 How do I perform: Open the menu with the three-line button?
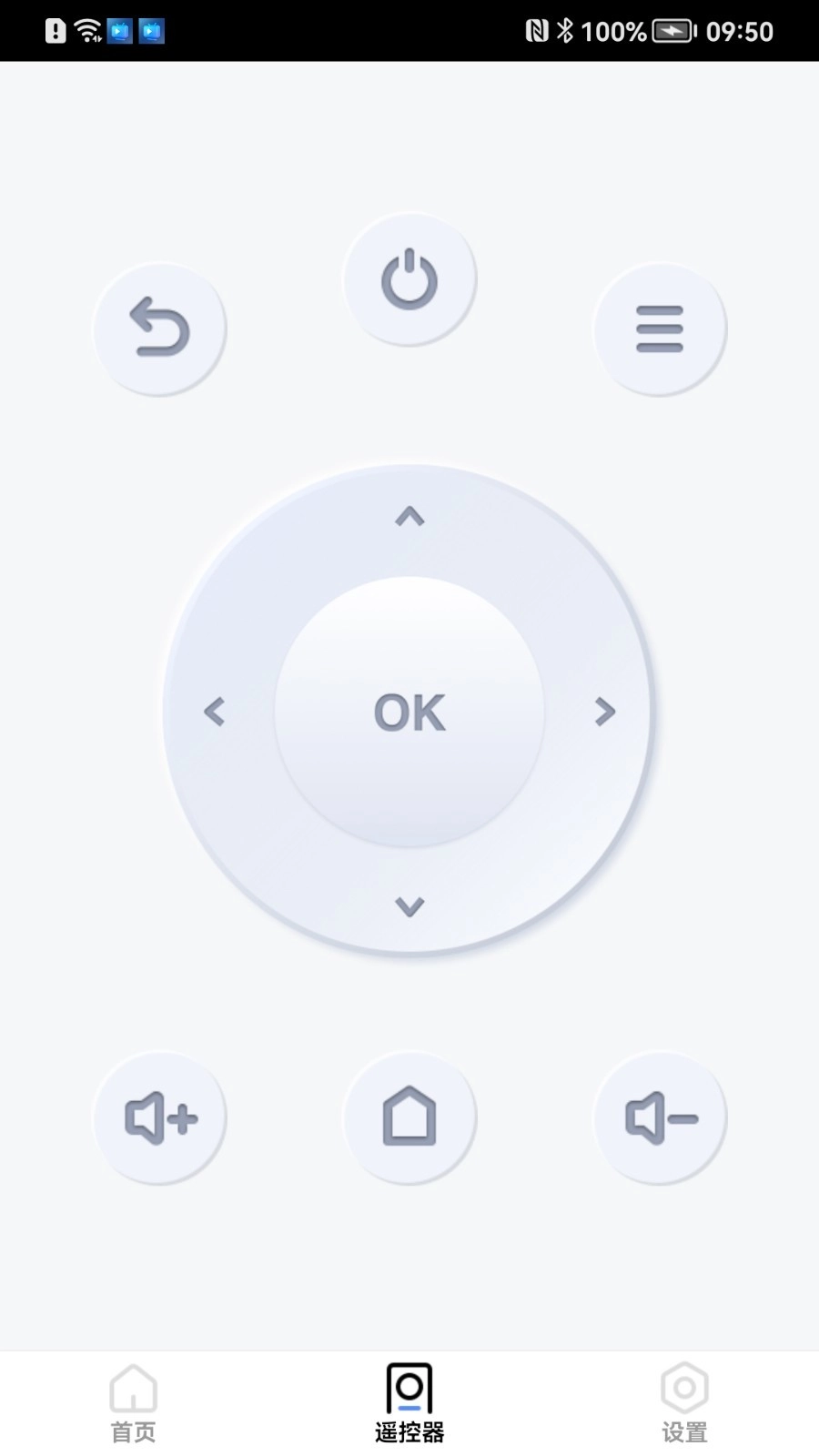coord(660,329)
